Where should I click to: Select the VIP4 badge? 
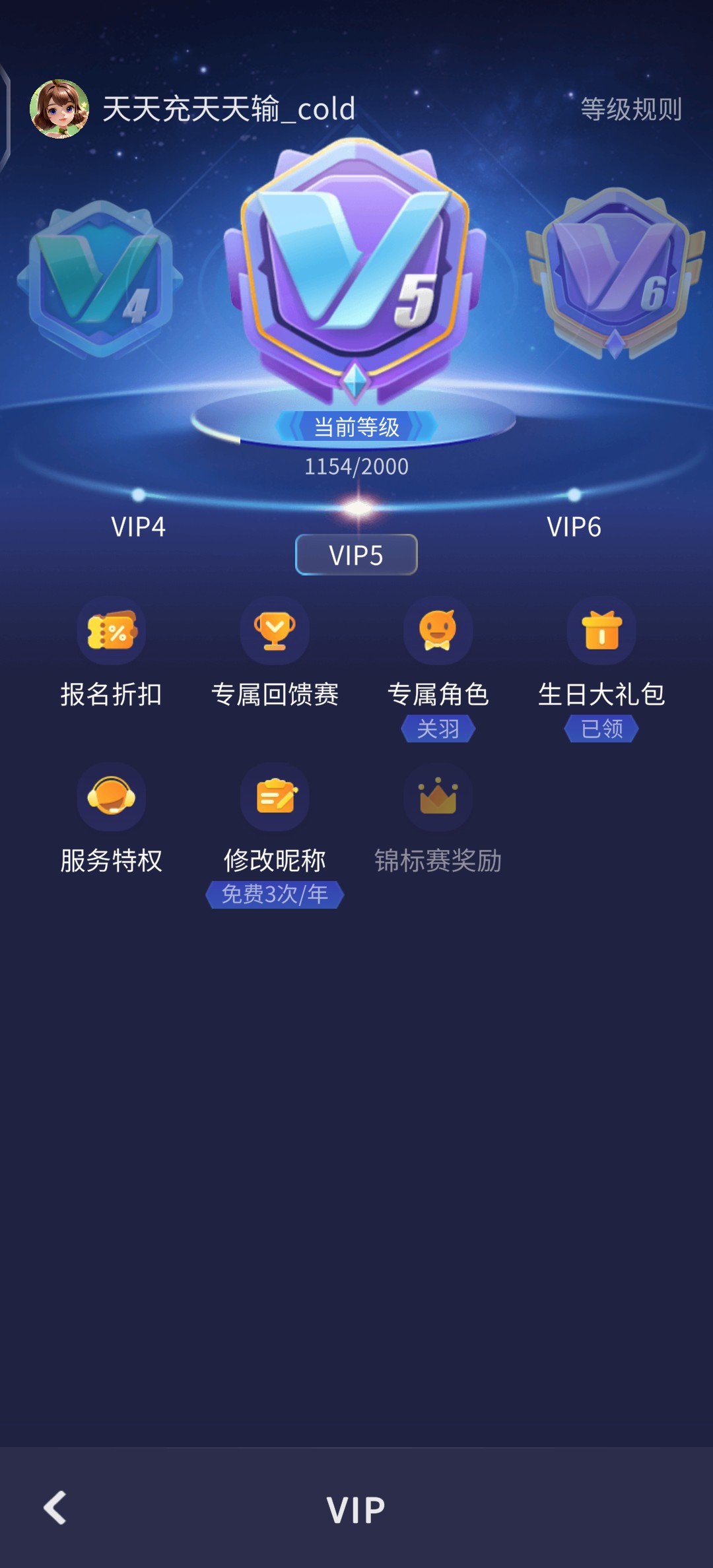[101, 278]
